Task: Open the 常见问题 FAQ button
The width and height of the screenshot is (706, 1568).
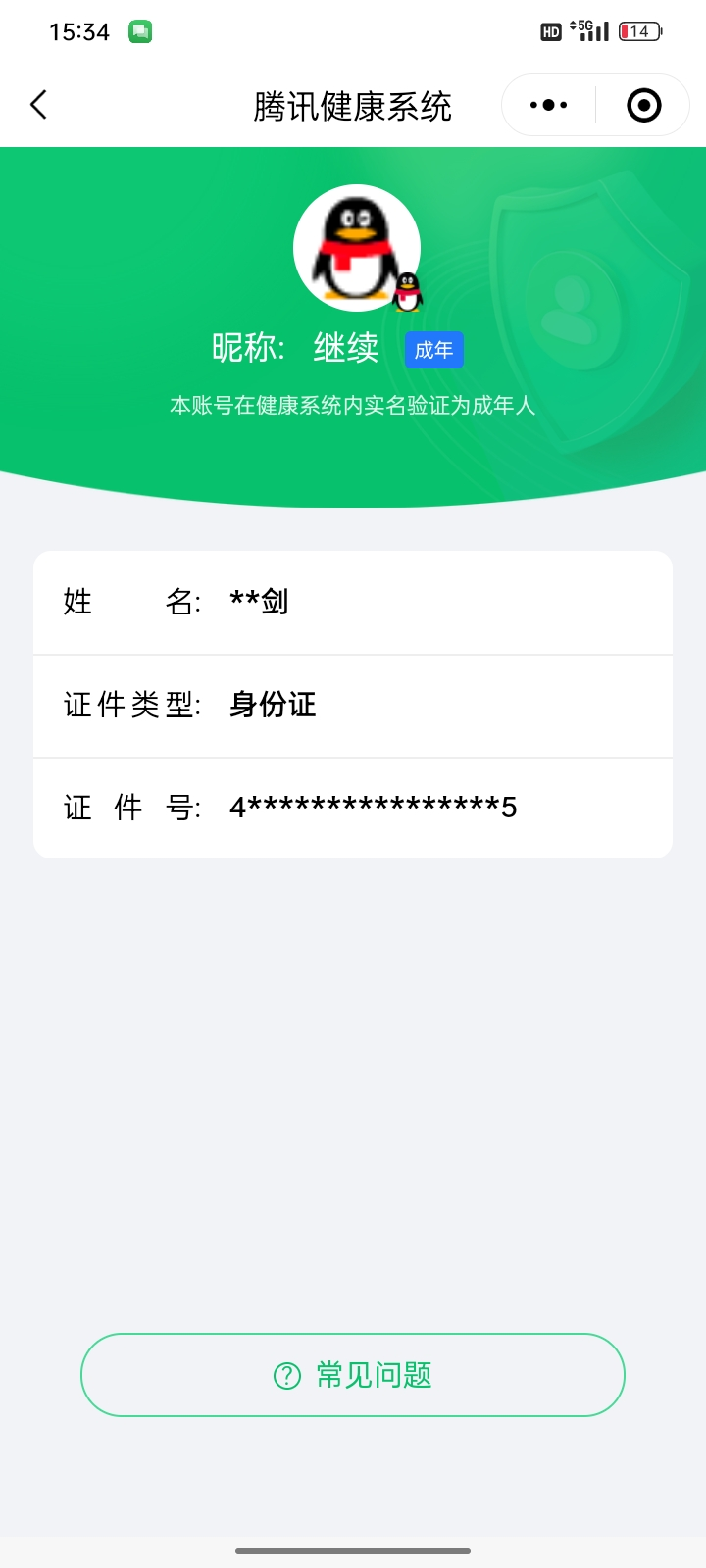Action: [x=352, y=1375]
